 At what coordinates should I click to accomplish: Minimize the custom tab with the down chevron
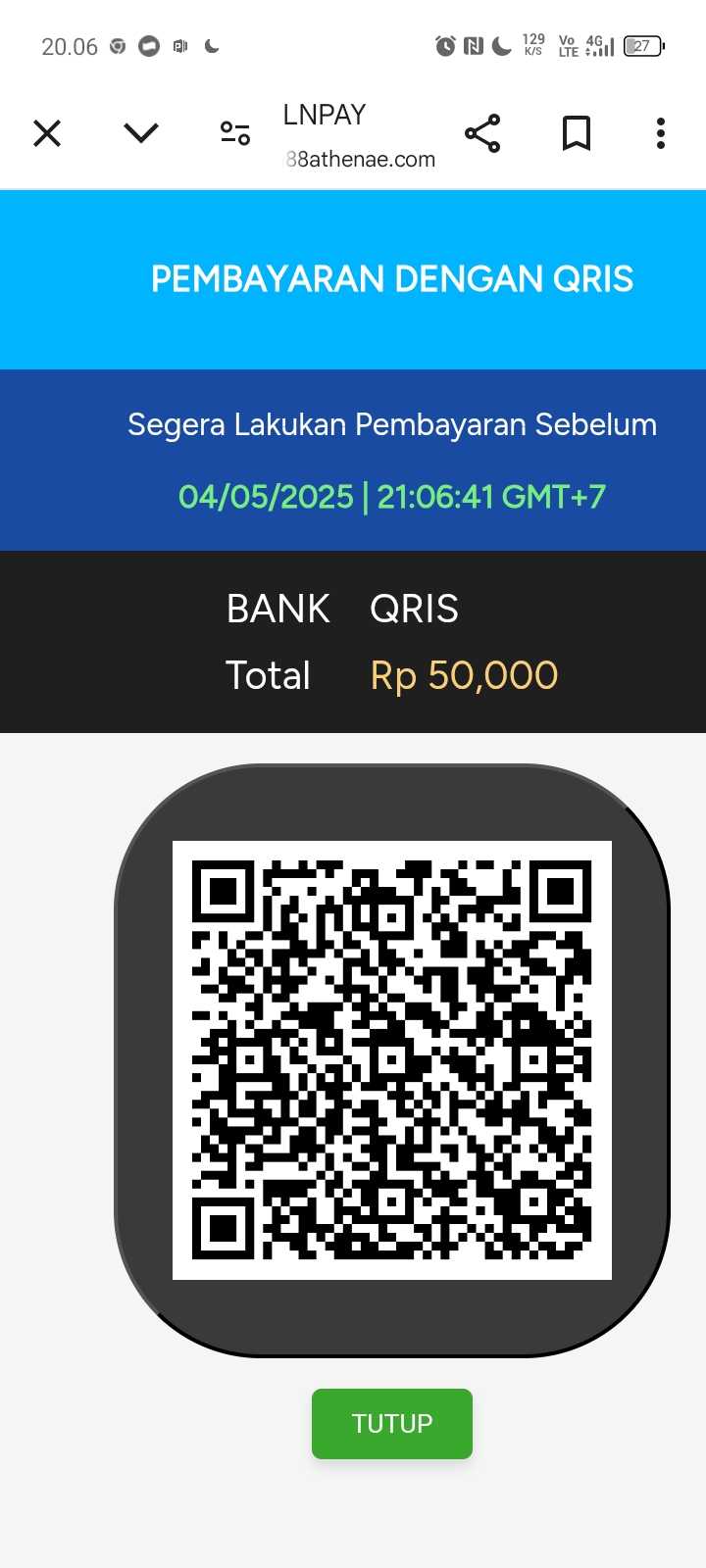click(141, 133)
